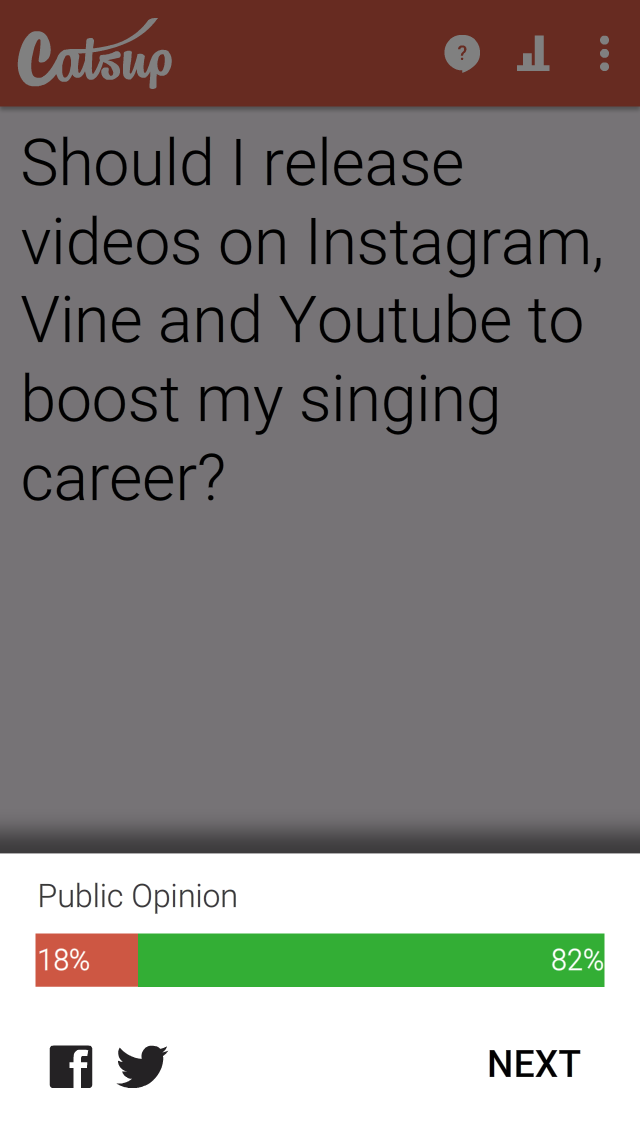This screenshot has width=640, height=1138.
Task: Share this question on Twitter
Action: tap(142, 1066)
